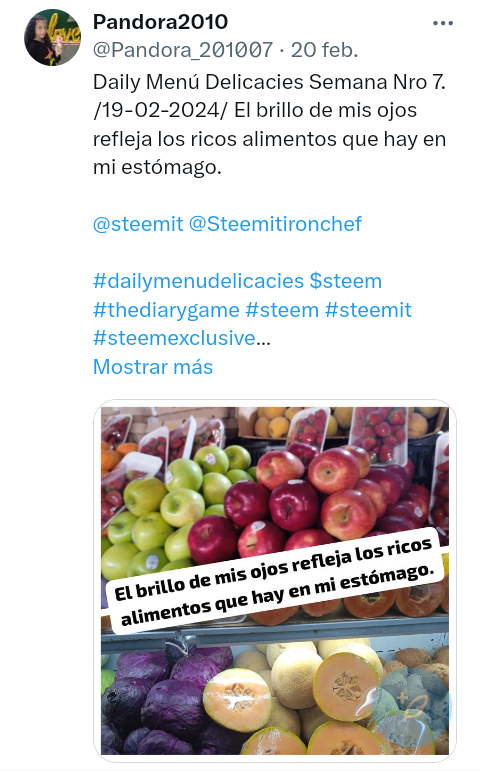Open the @steemit mention
The image size is (480, 771).
point(138,224)
